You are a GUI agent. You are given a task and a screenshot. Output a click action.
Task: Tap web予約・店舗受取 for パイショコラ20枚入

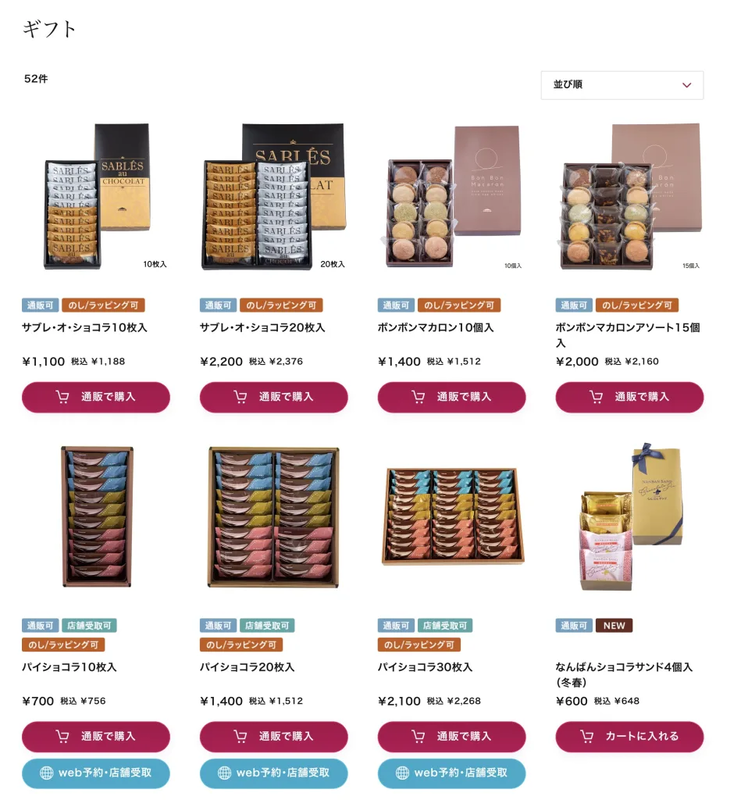(x=274, y=773)
